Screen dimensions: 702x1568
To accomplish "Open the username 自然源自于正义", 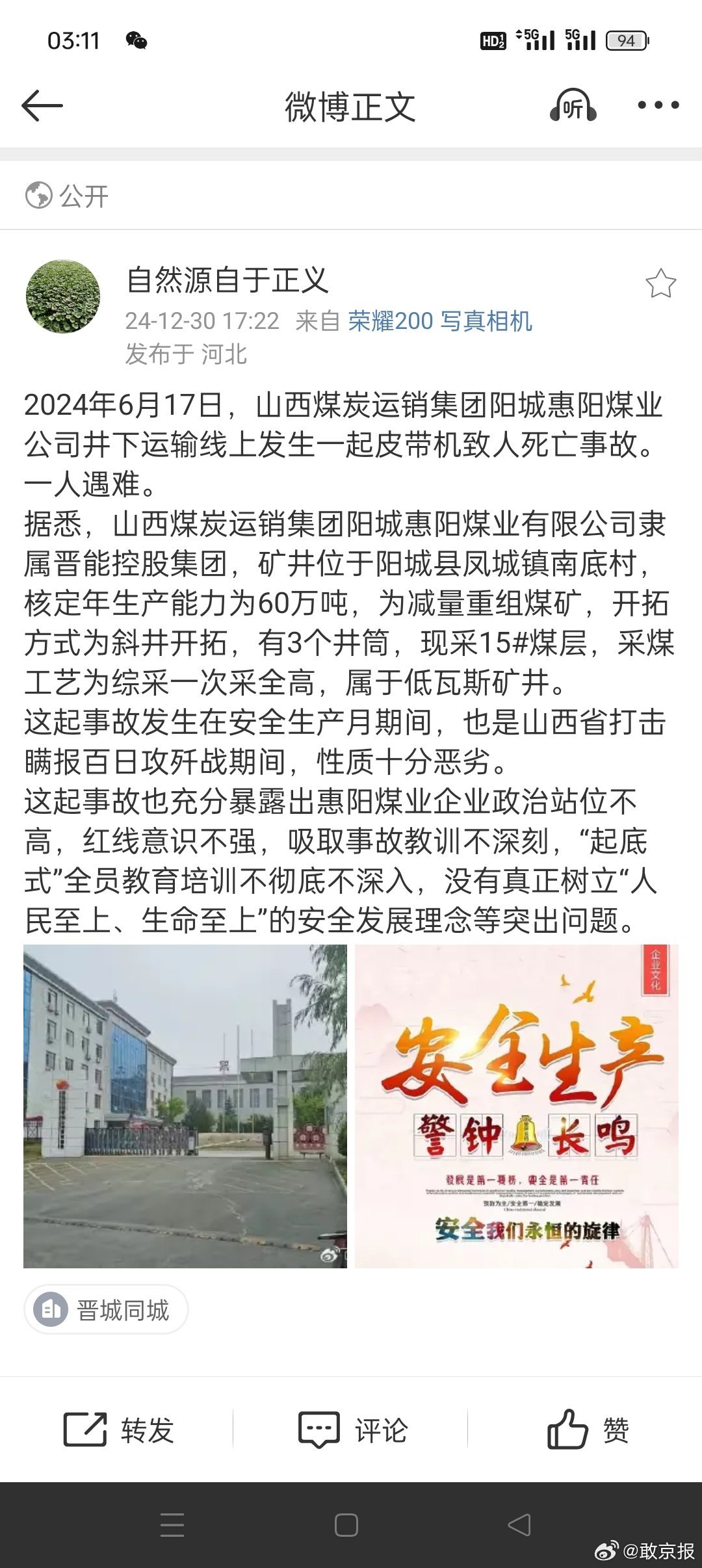I will click(227, 280).
